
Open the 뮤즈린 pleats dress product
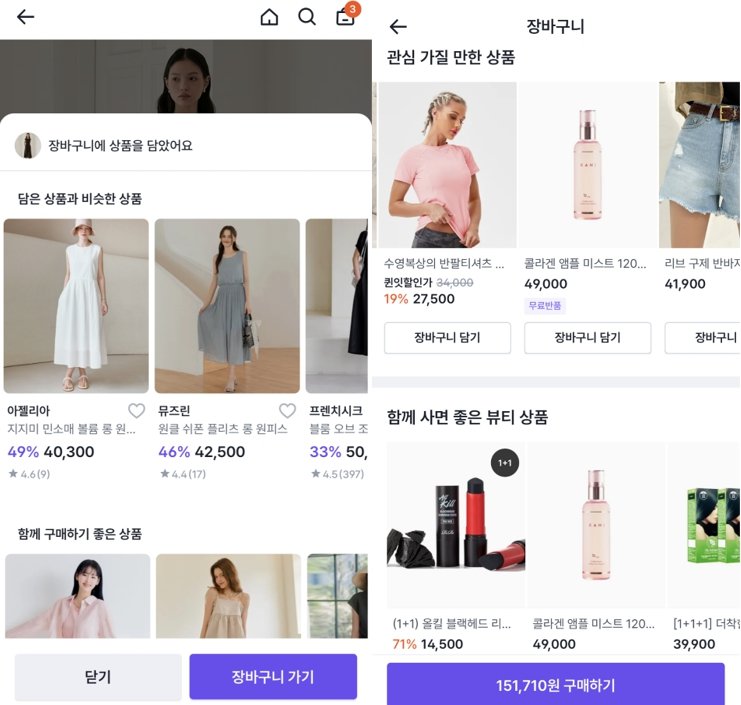click(x=227, y=306)
